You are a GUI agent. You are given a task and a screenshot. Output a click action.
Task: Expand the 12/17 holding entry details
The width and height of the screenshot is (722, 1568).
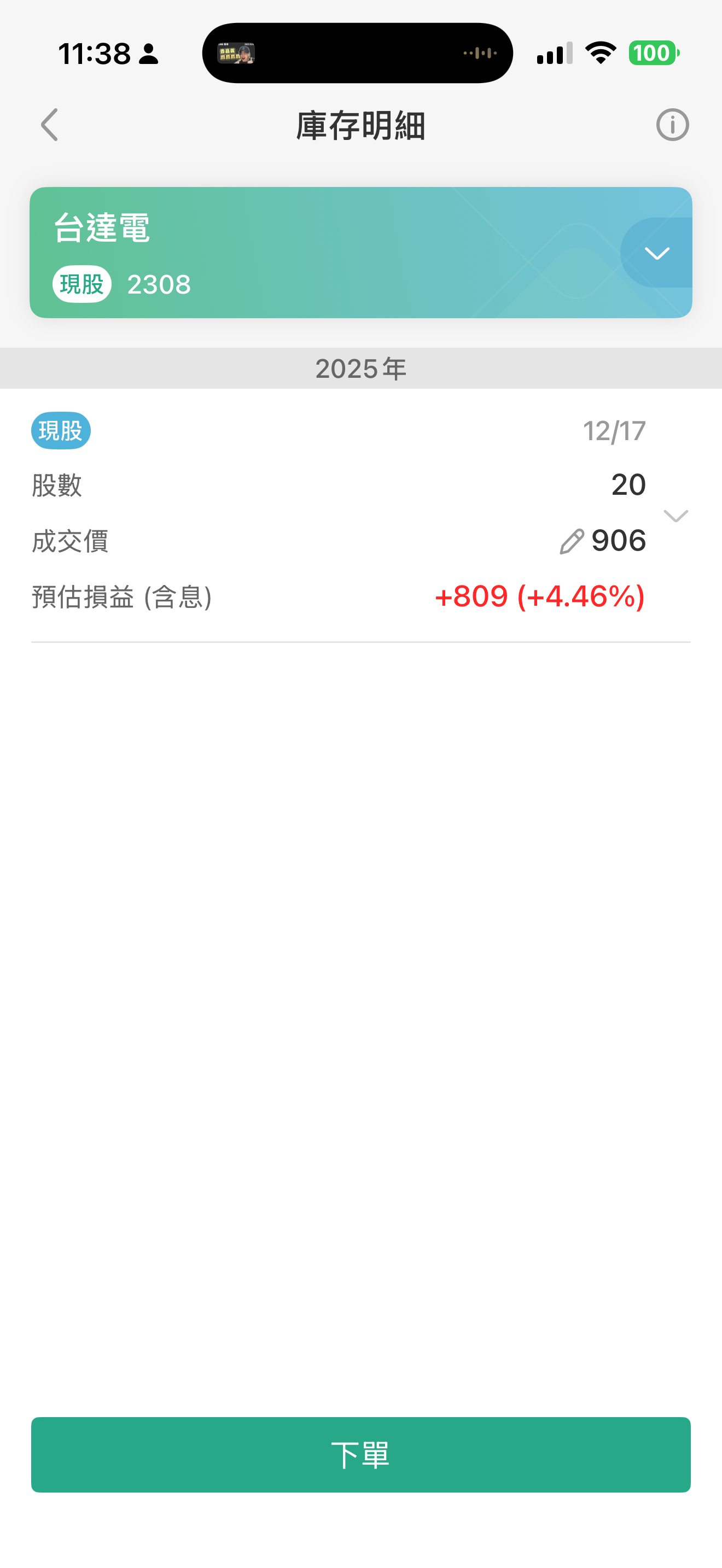click(x=675, y=516)
